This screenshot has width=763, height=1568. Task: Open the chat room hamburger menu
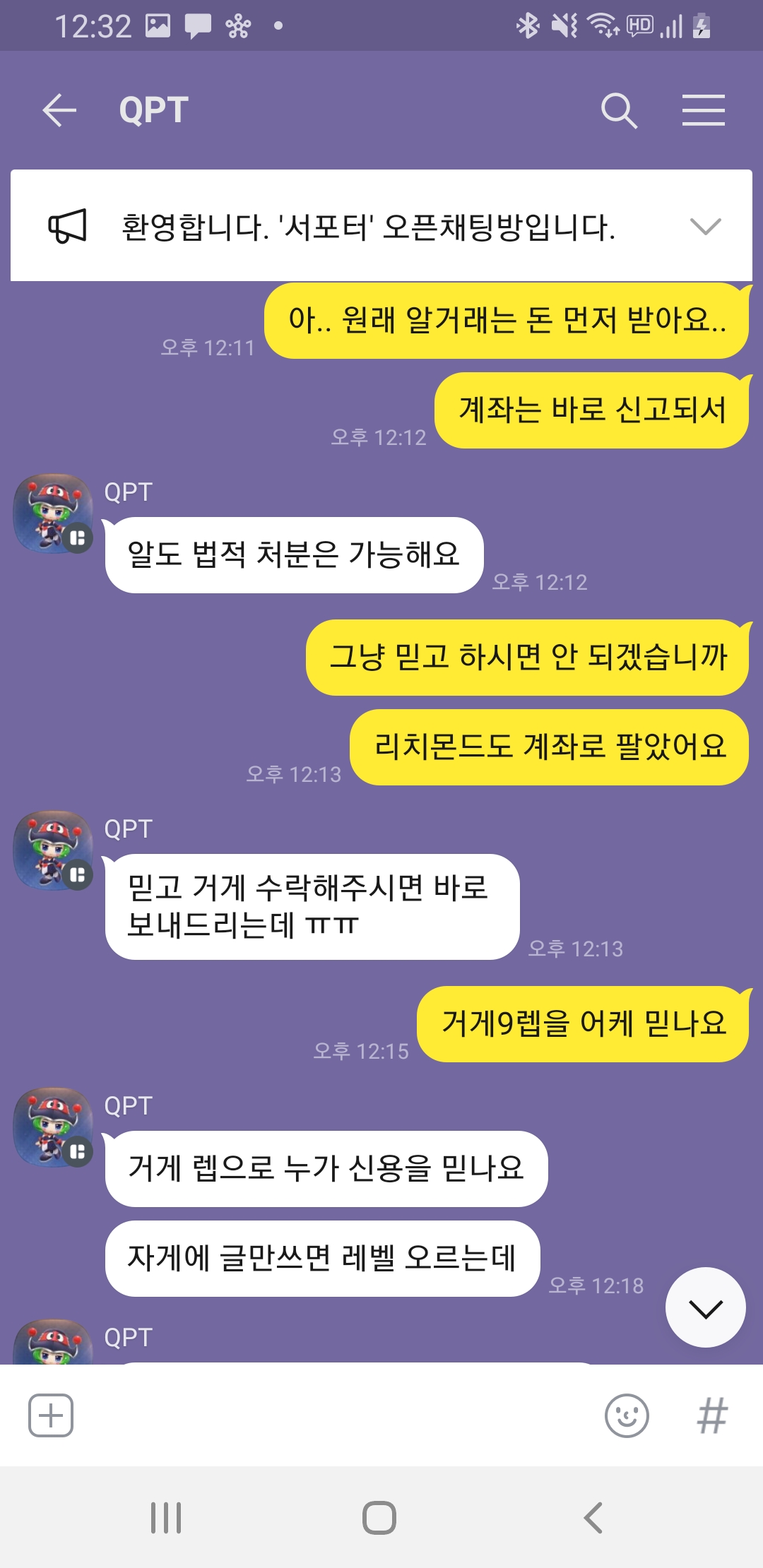[x=703, y=110]
